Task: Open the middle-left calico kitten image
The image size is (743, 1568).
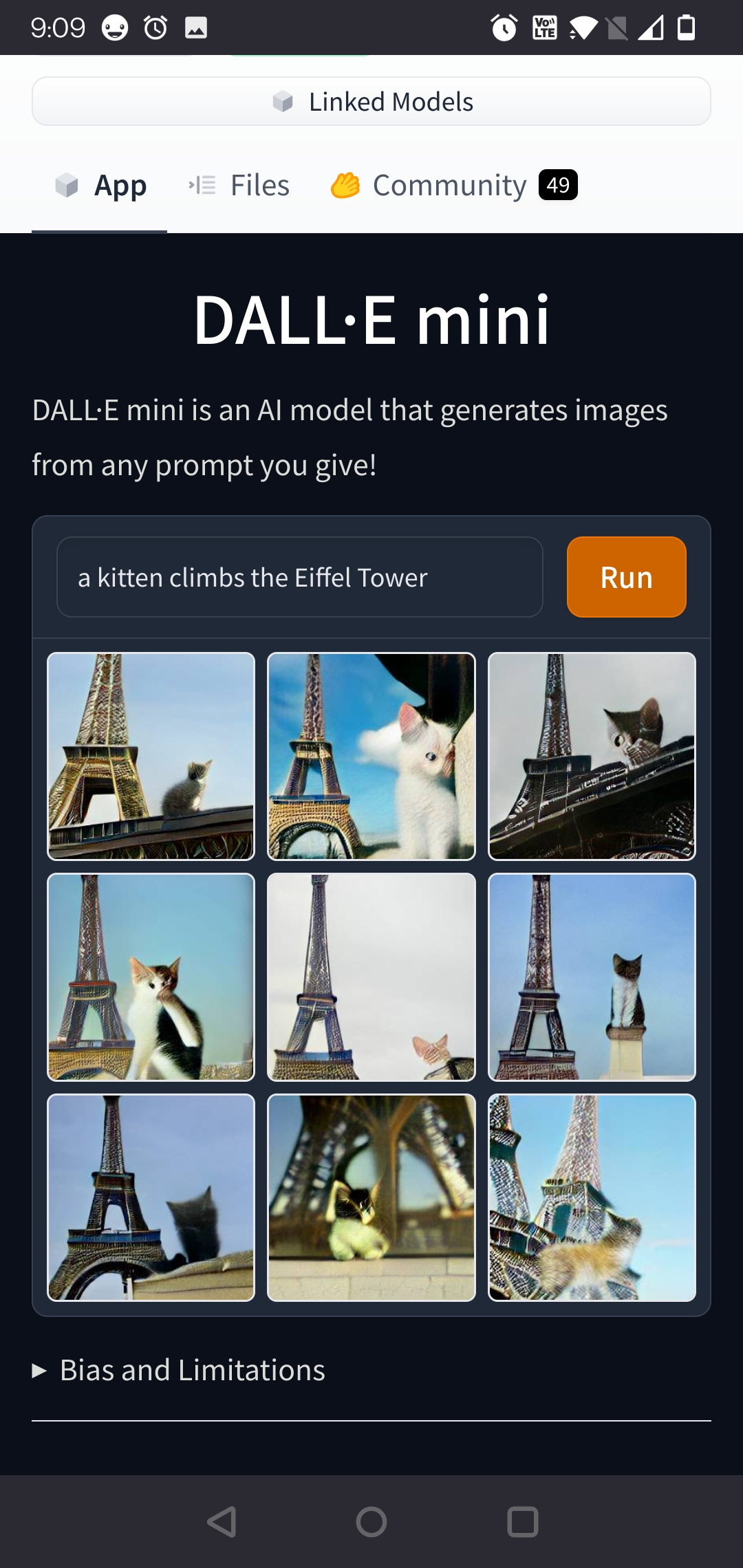Action: (x=151, y=977)
